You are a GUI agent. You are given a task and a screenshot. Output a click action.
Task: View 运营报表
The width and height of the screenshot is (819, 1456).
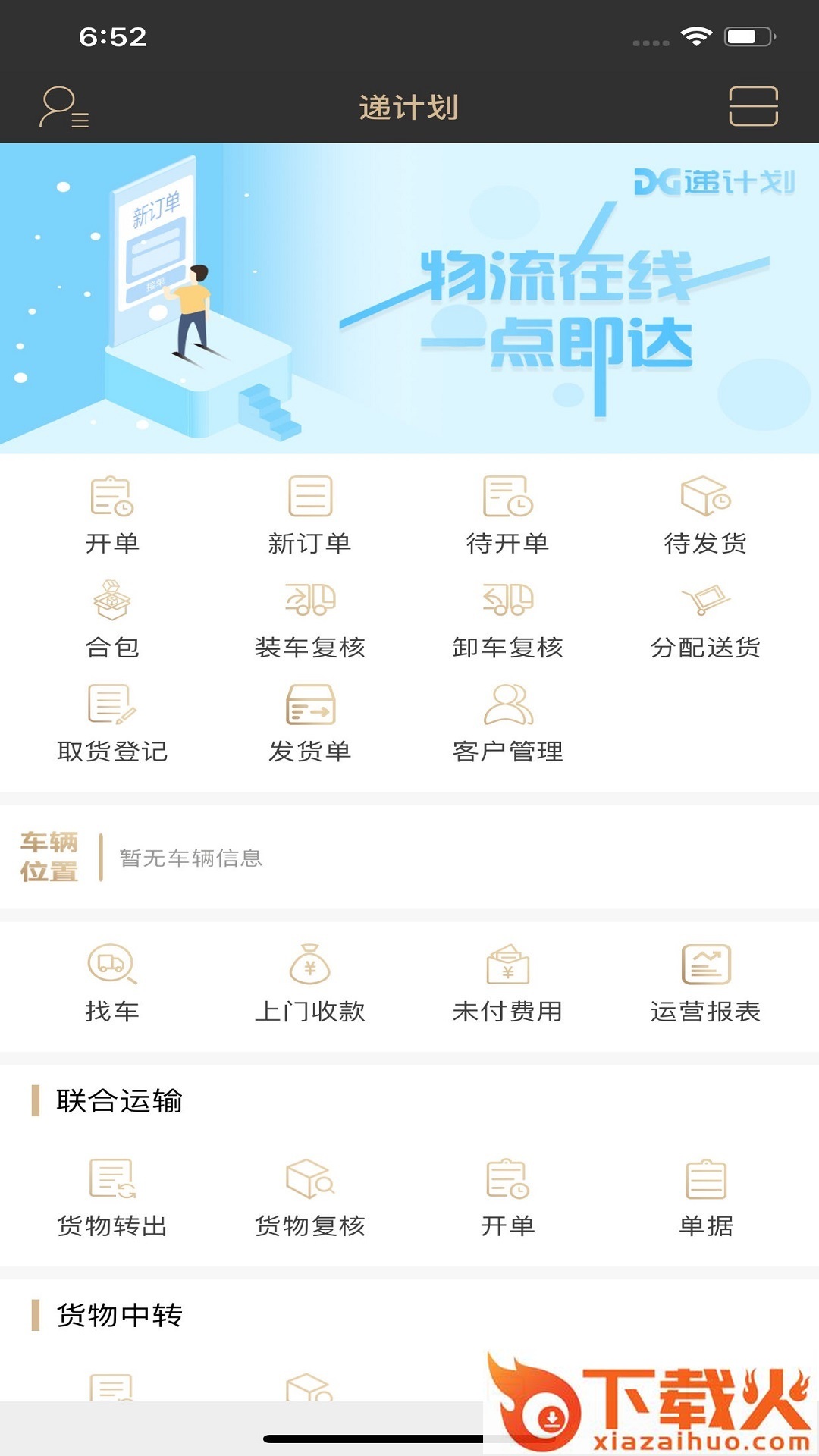pos(705,984)
